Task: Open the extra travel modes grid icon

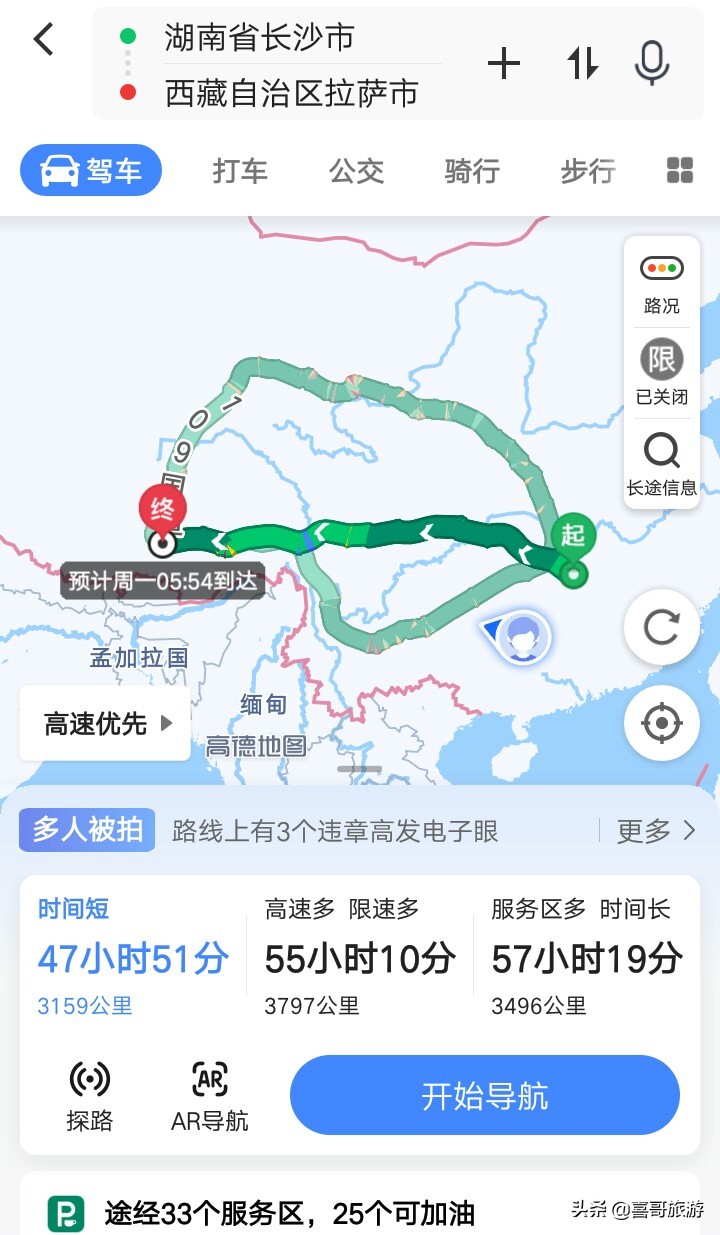Action: [x=679, y=171]
